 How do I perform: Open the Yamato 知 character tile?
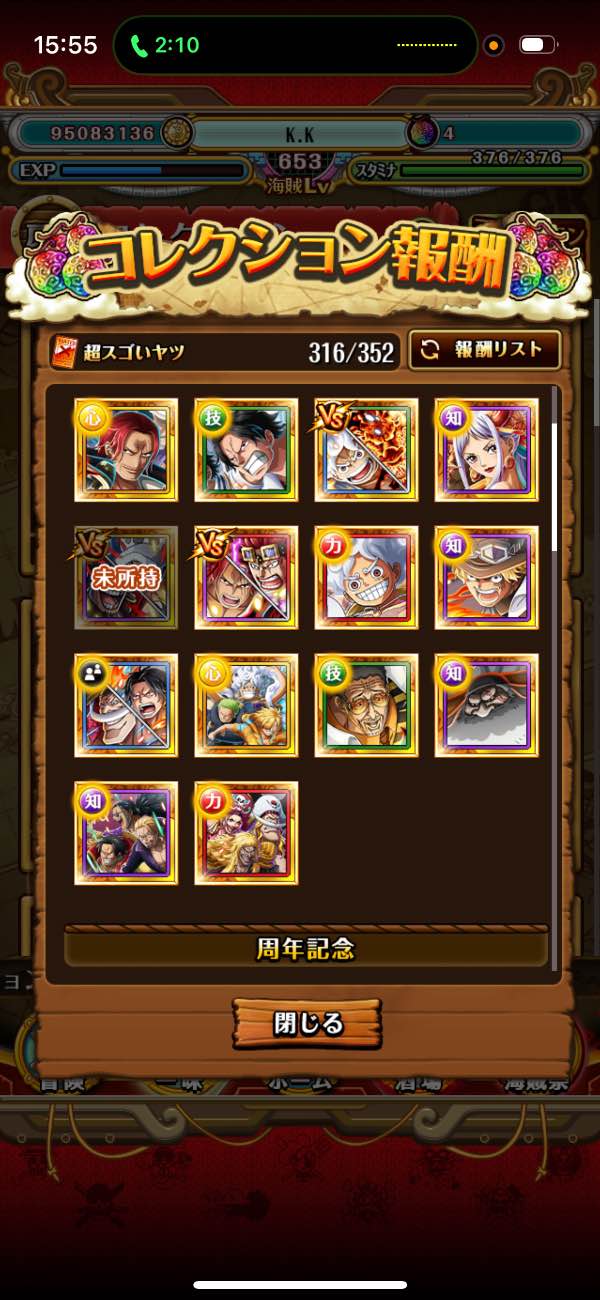click(486, 450)
